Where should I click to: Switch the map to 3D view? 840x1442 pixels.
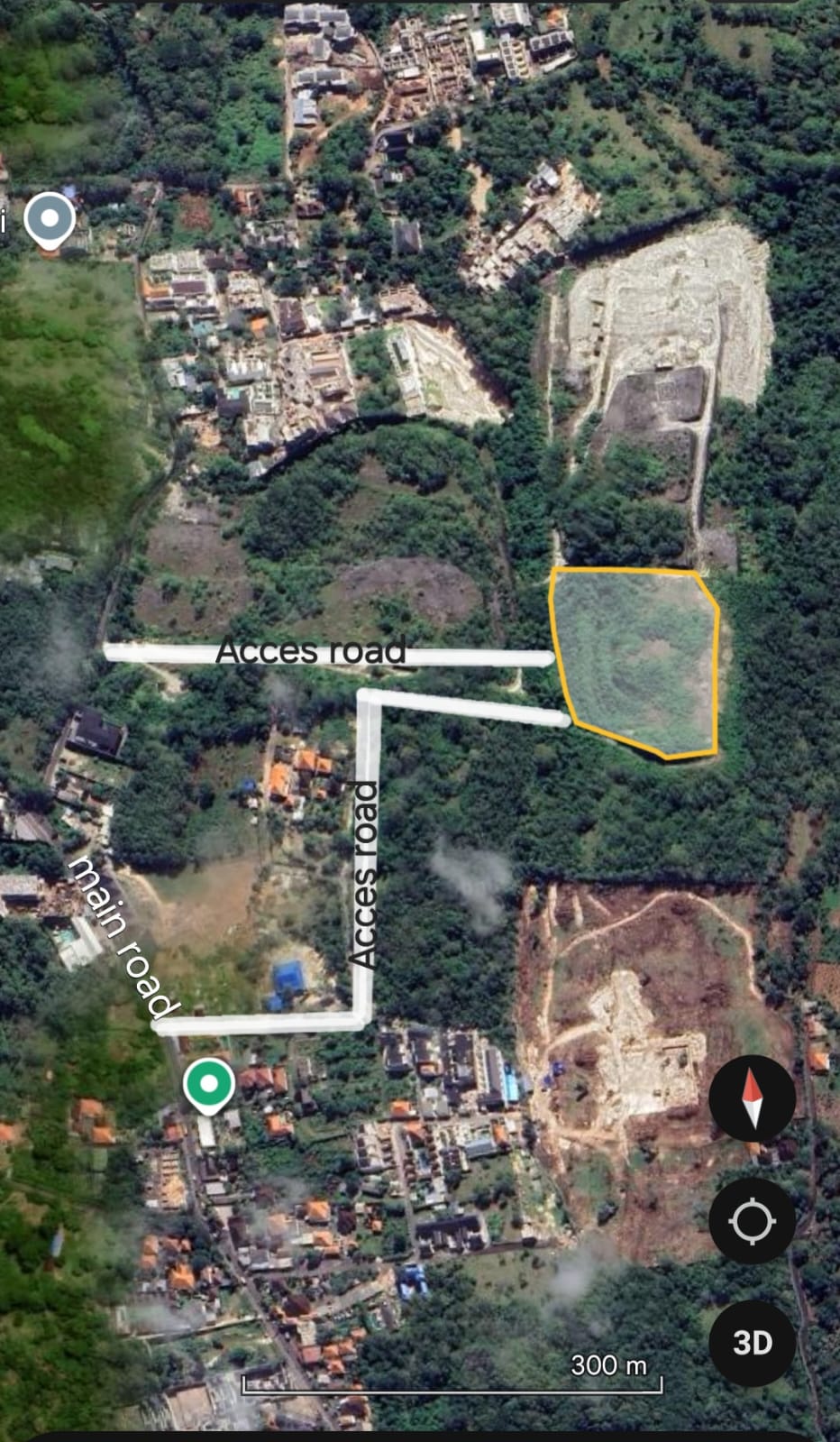point(752,1343)
